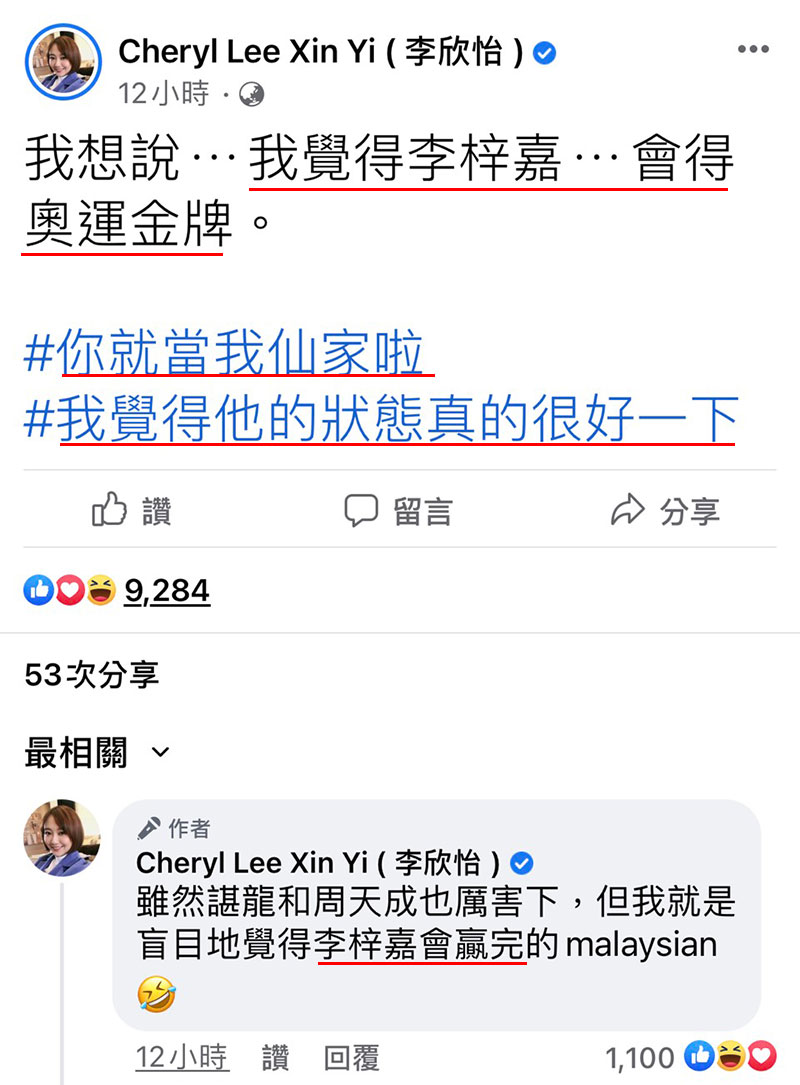Viewport: 800px width, 1085px height.
Task: Open the commenter's avatar on the author comment
Action: pos(62,838)
